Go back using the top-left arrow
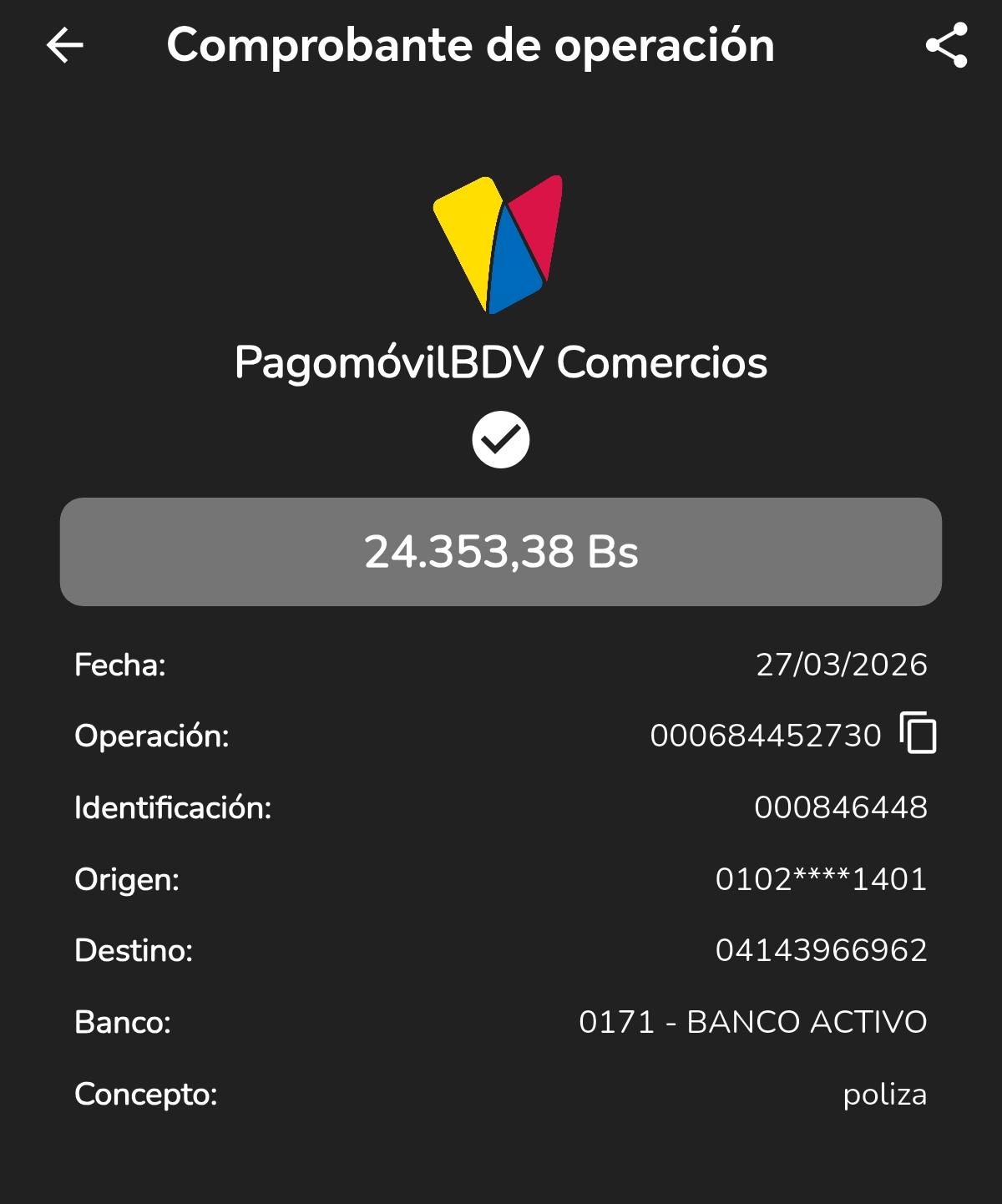Viewport: 1002px width, 1204px height. 65,45
